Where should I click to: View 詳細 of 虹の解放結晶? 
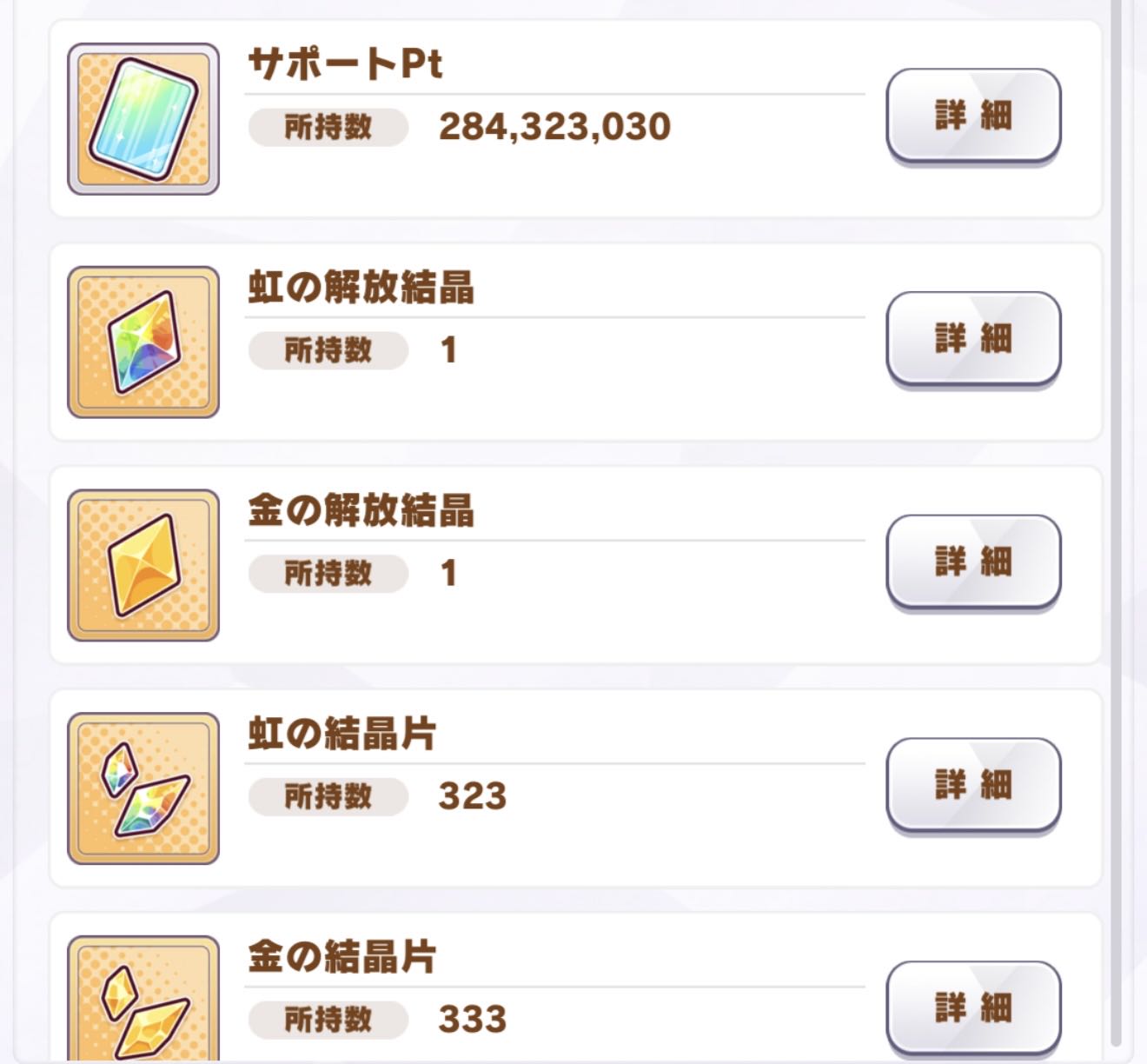coord(973,338)
